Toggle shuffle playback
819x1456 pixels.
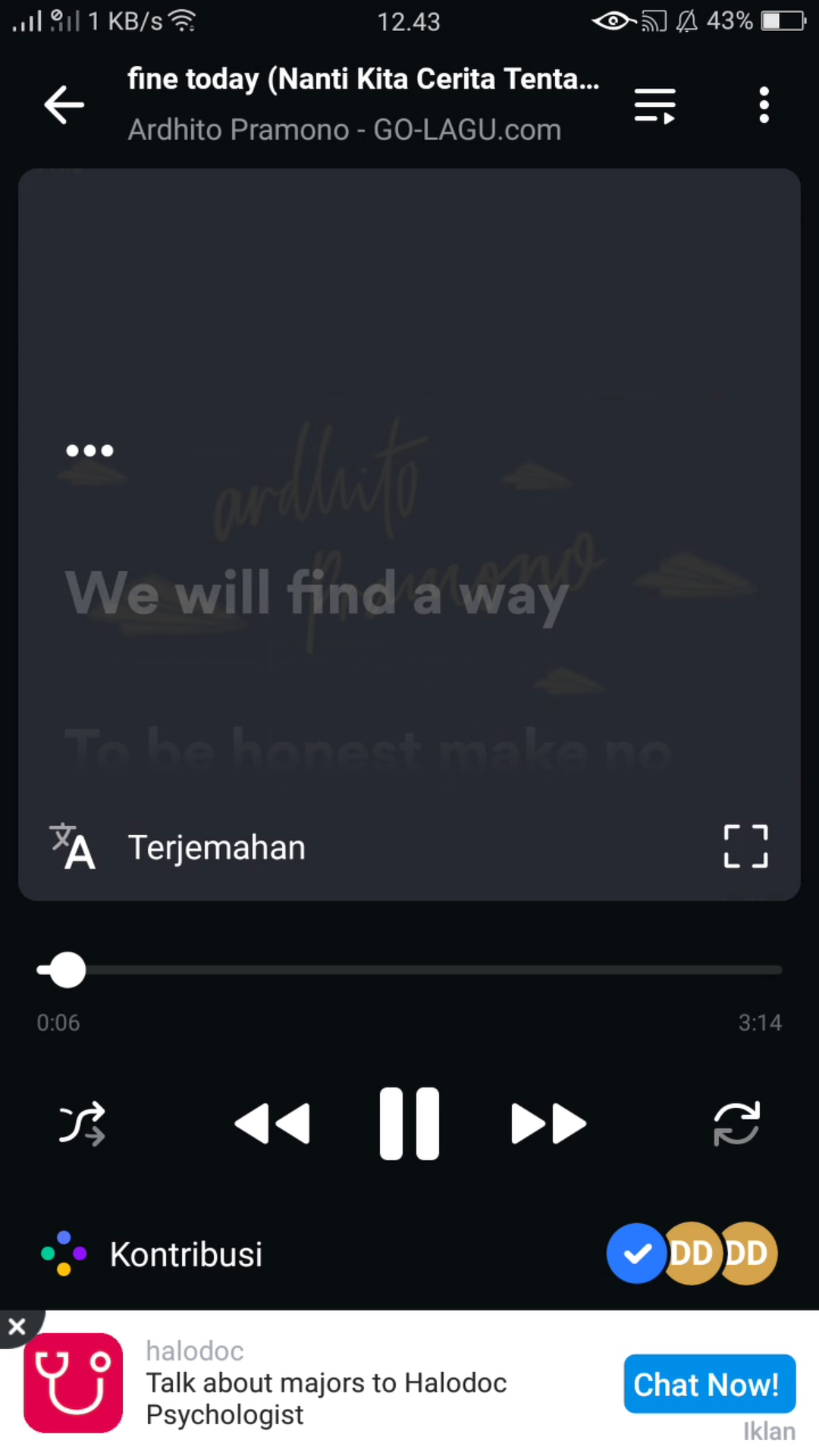[x=82, y=1123]
